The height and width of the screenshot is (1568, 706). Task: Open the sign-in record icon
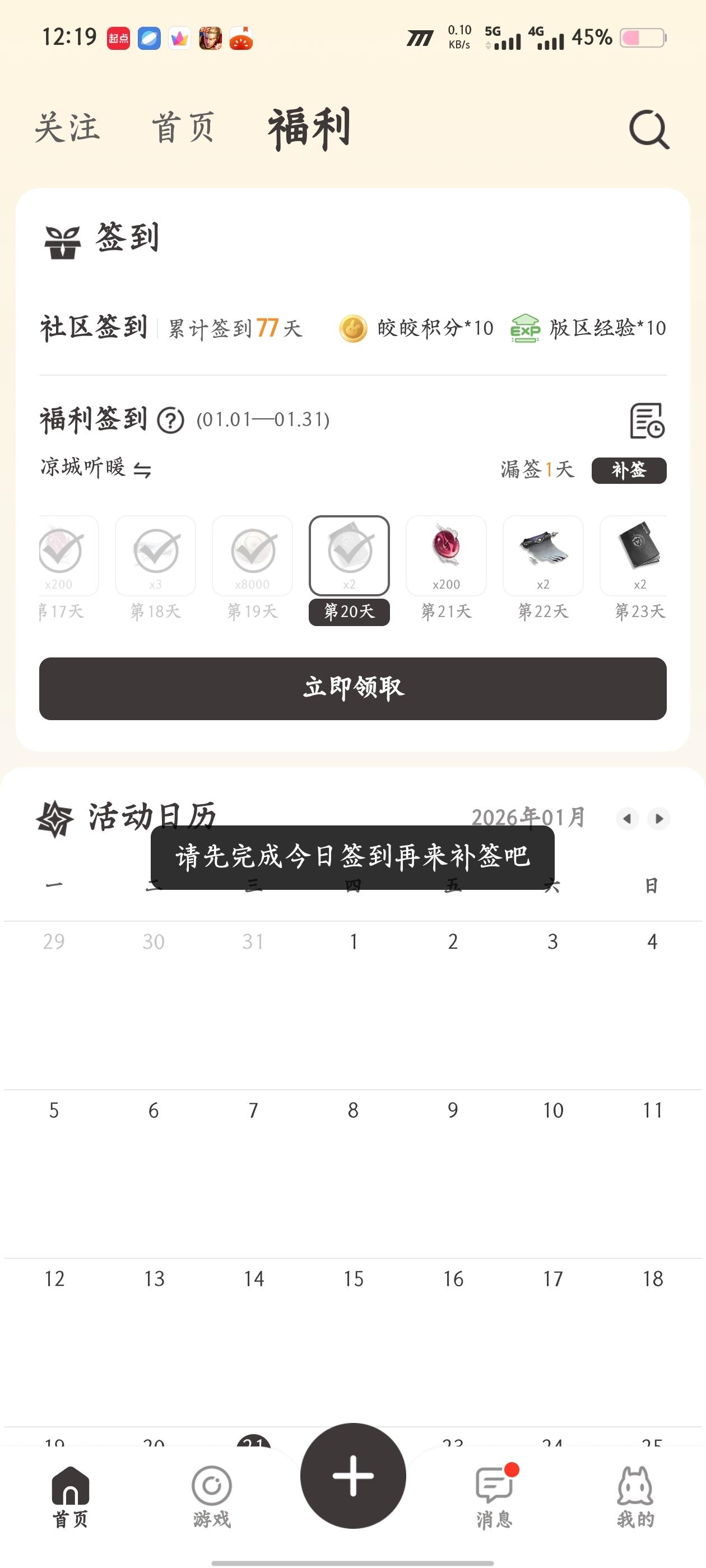coord(646,421)
